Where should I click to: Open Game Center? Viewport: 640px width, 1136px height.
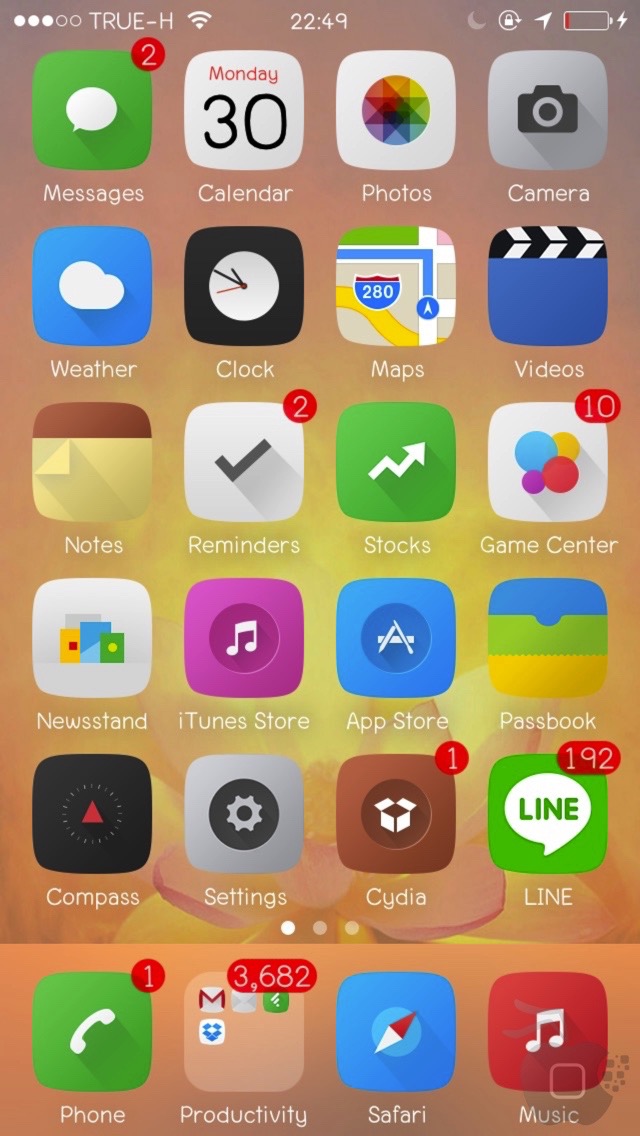click(x=547, y=462)
